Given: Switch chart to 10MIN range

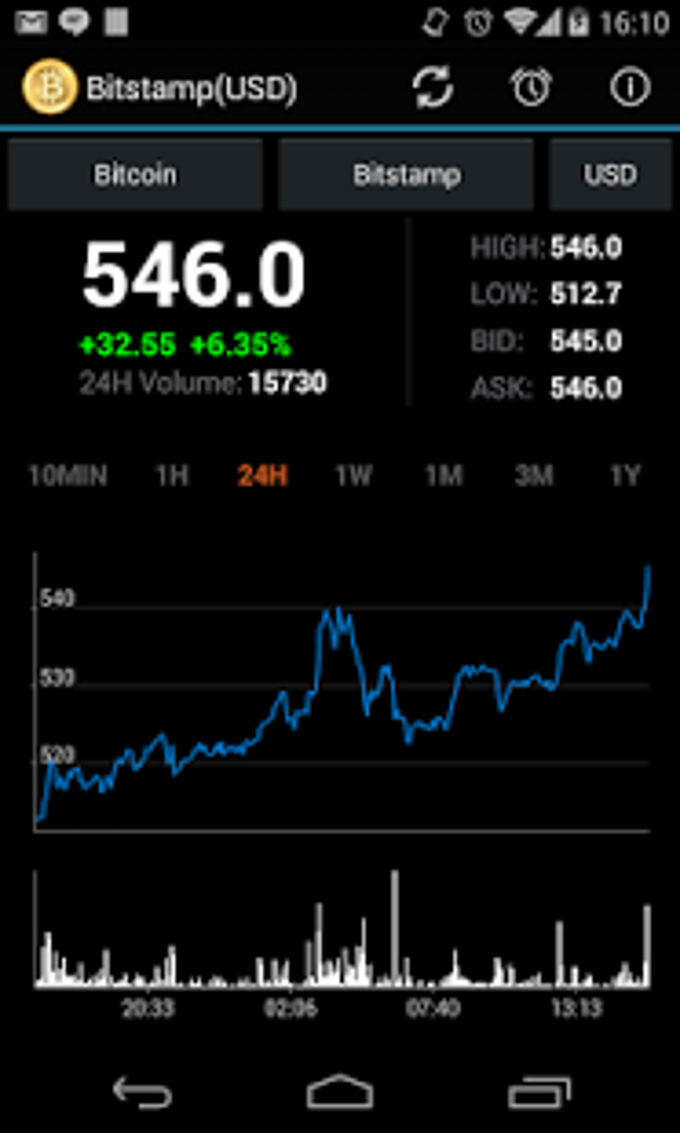Looking at the screenshot, I should point(66,476).
